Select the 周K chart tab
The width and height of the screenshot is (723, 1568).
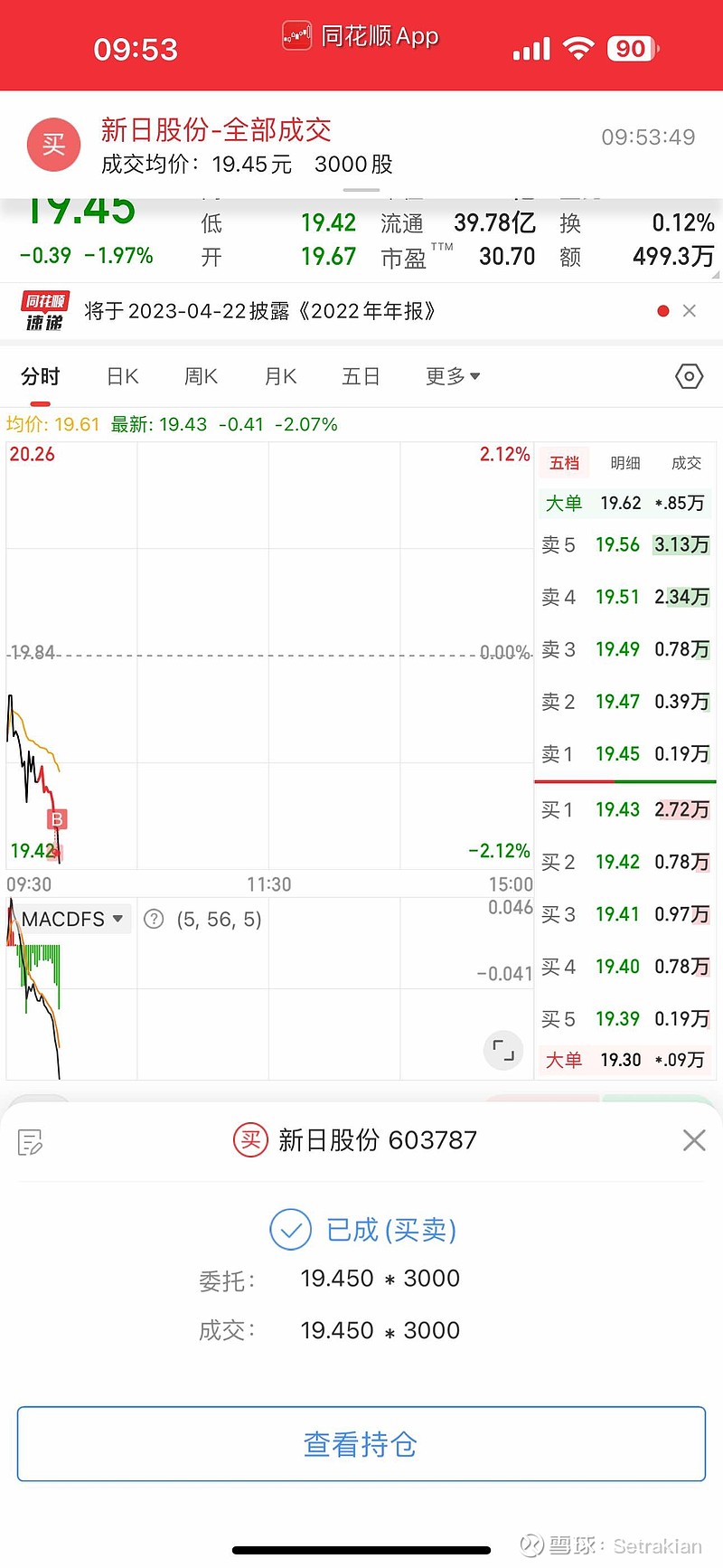tap(201, 376)
